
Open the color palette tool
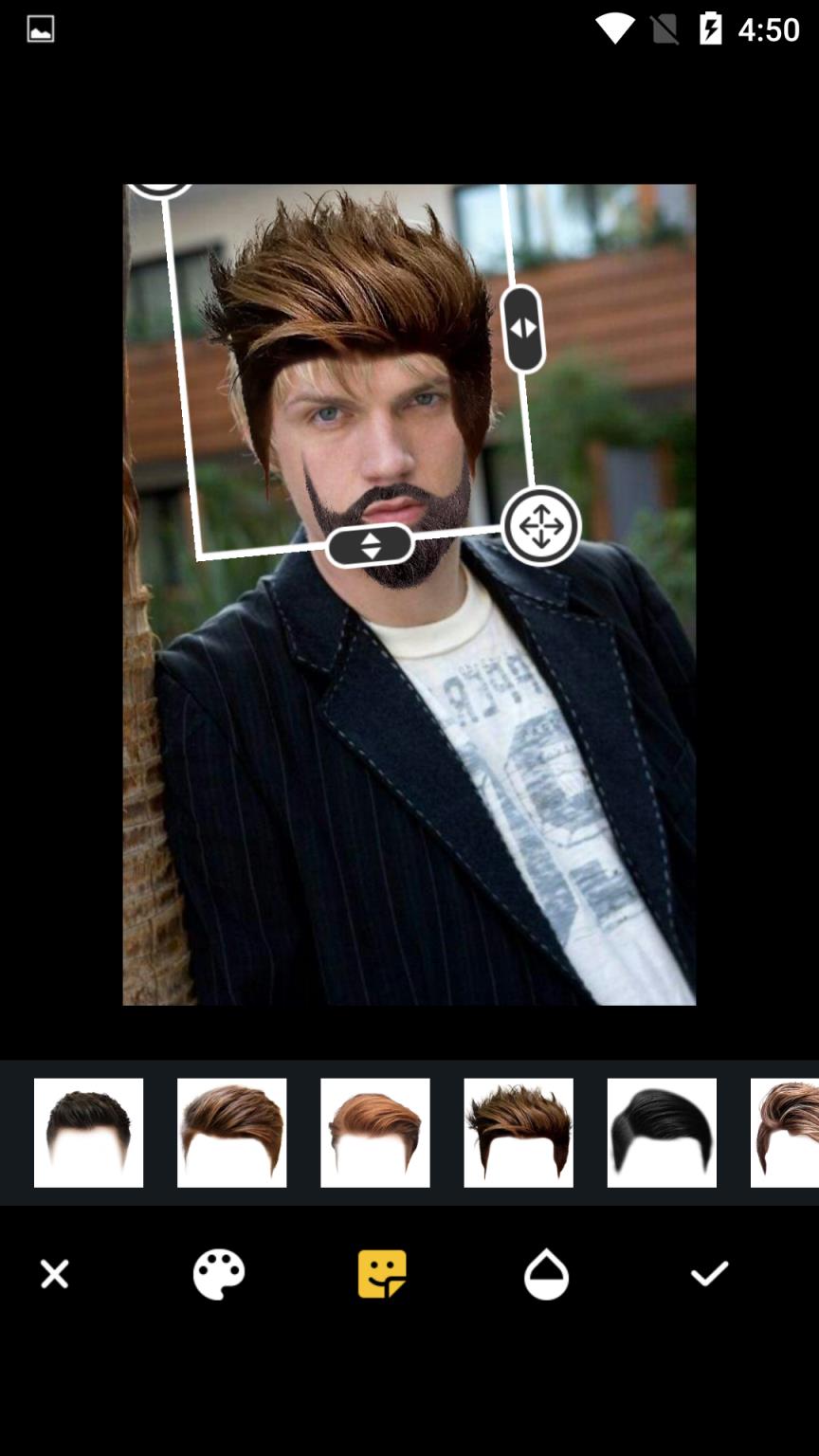[x=219, y=1274]
